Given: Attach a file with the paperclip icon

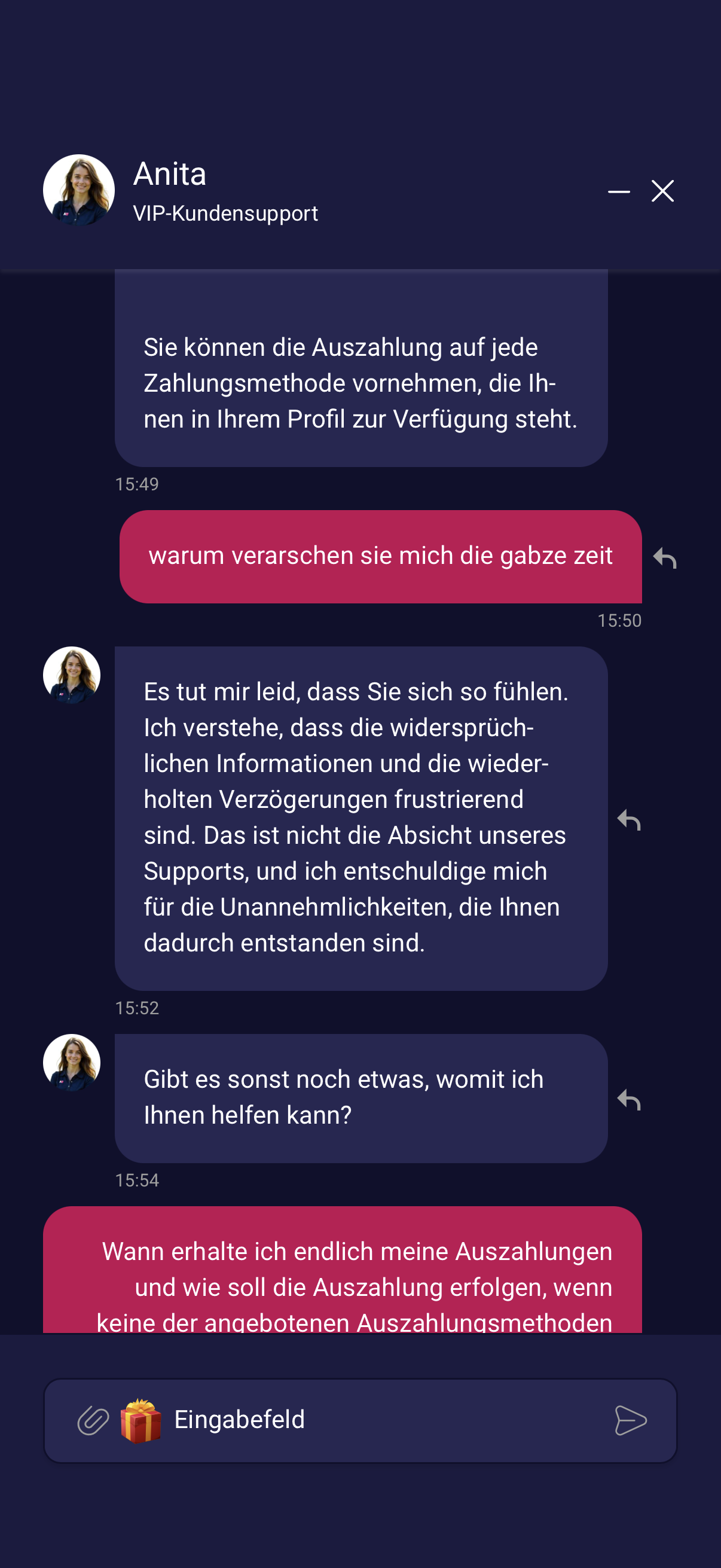Looking at the screenshot, I should tap(93, 1421).
